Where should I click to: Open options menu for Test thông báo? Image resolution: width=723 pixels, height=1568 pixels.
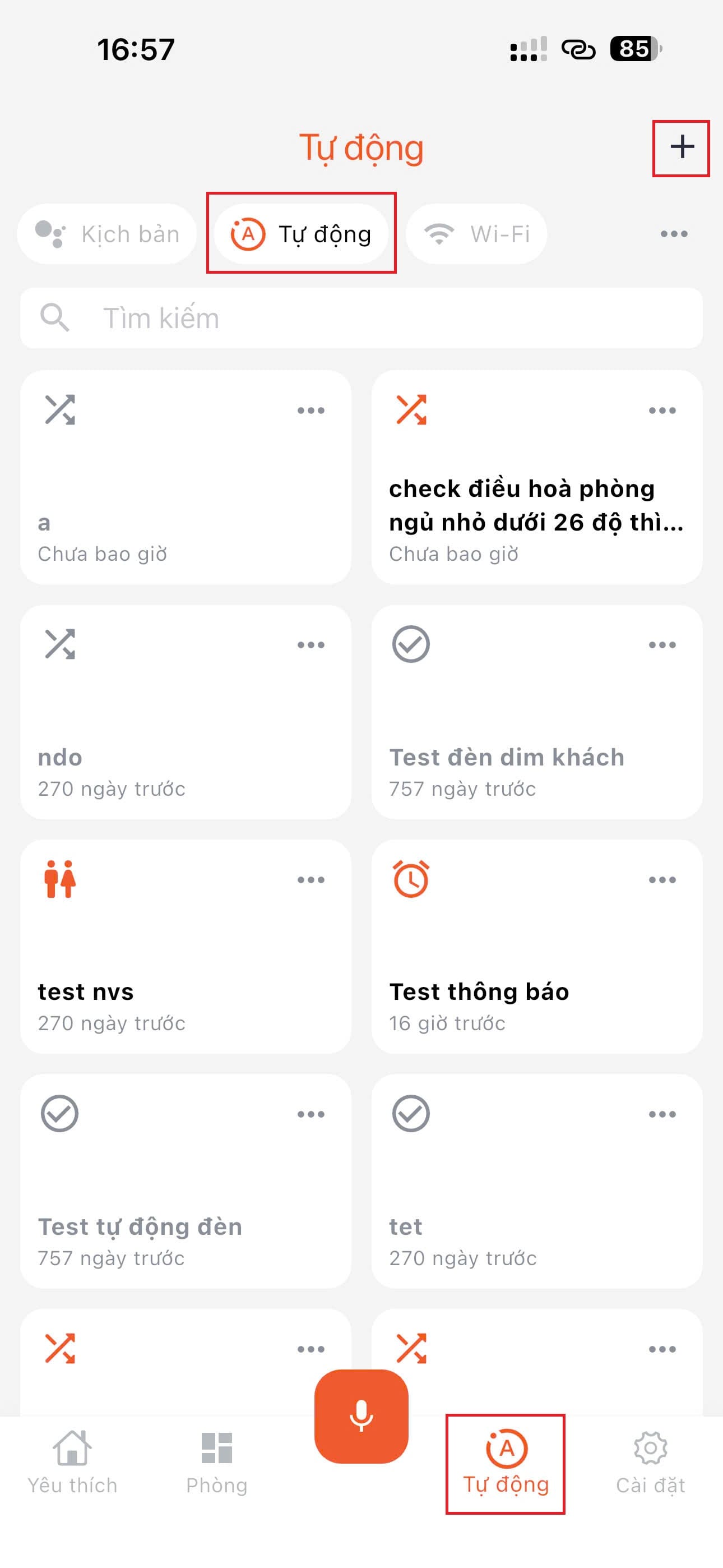tap(662, 879)
